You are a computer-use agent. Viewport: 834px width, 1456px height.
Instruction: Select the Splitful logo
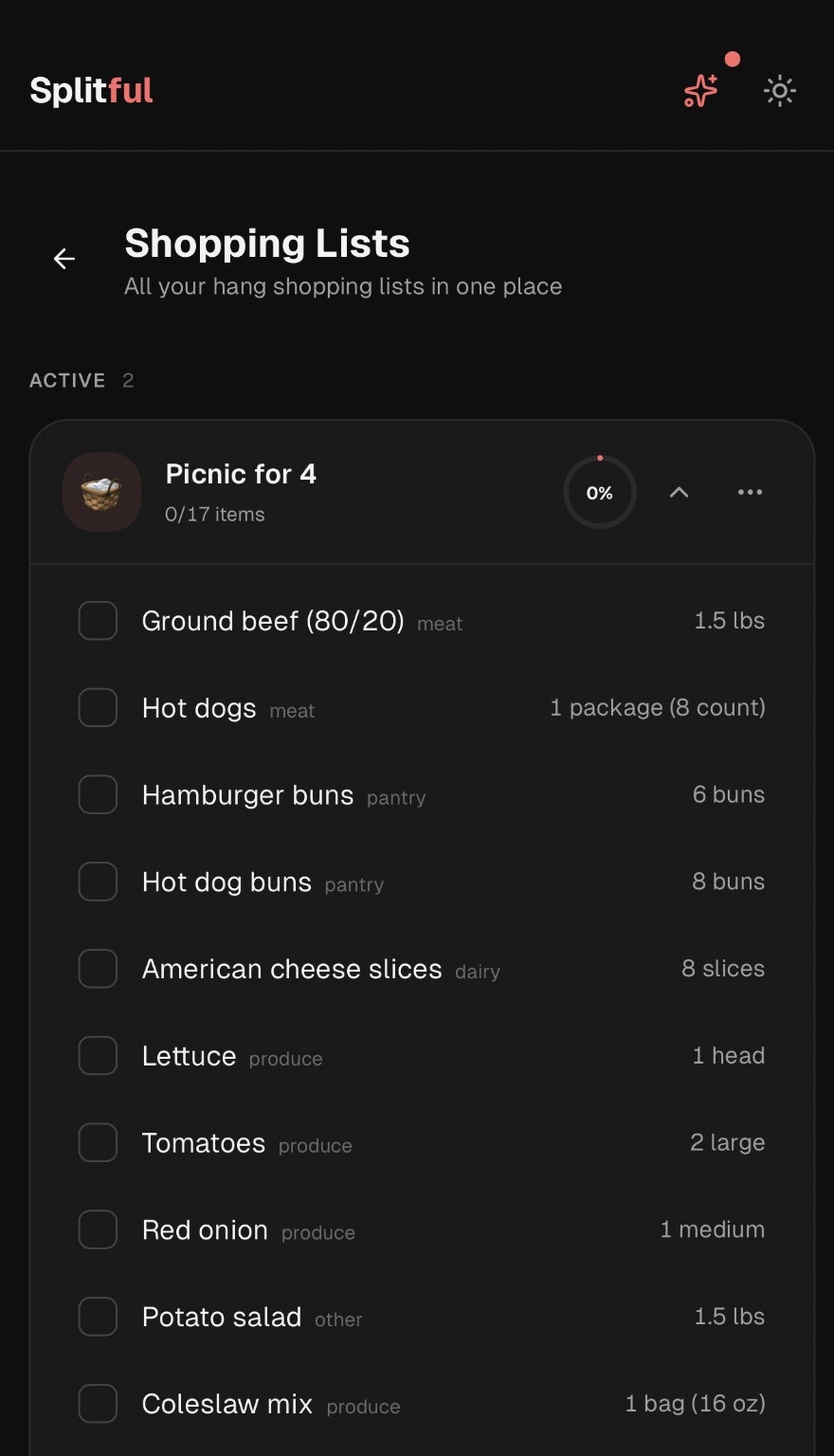91,91
